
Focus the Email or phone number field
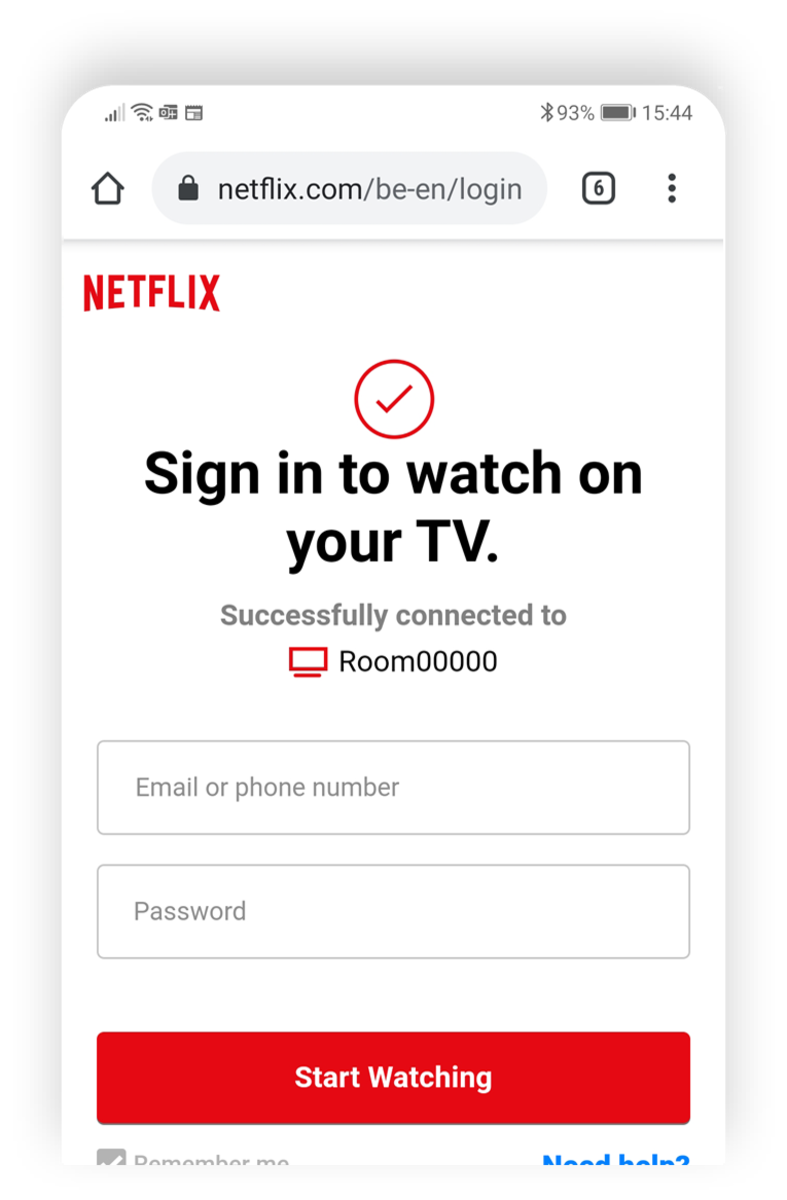click(x=393, y=787)
